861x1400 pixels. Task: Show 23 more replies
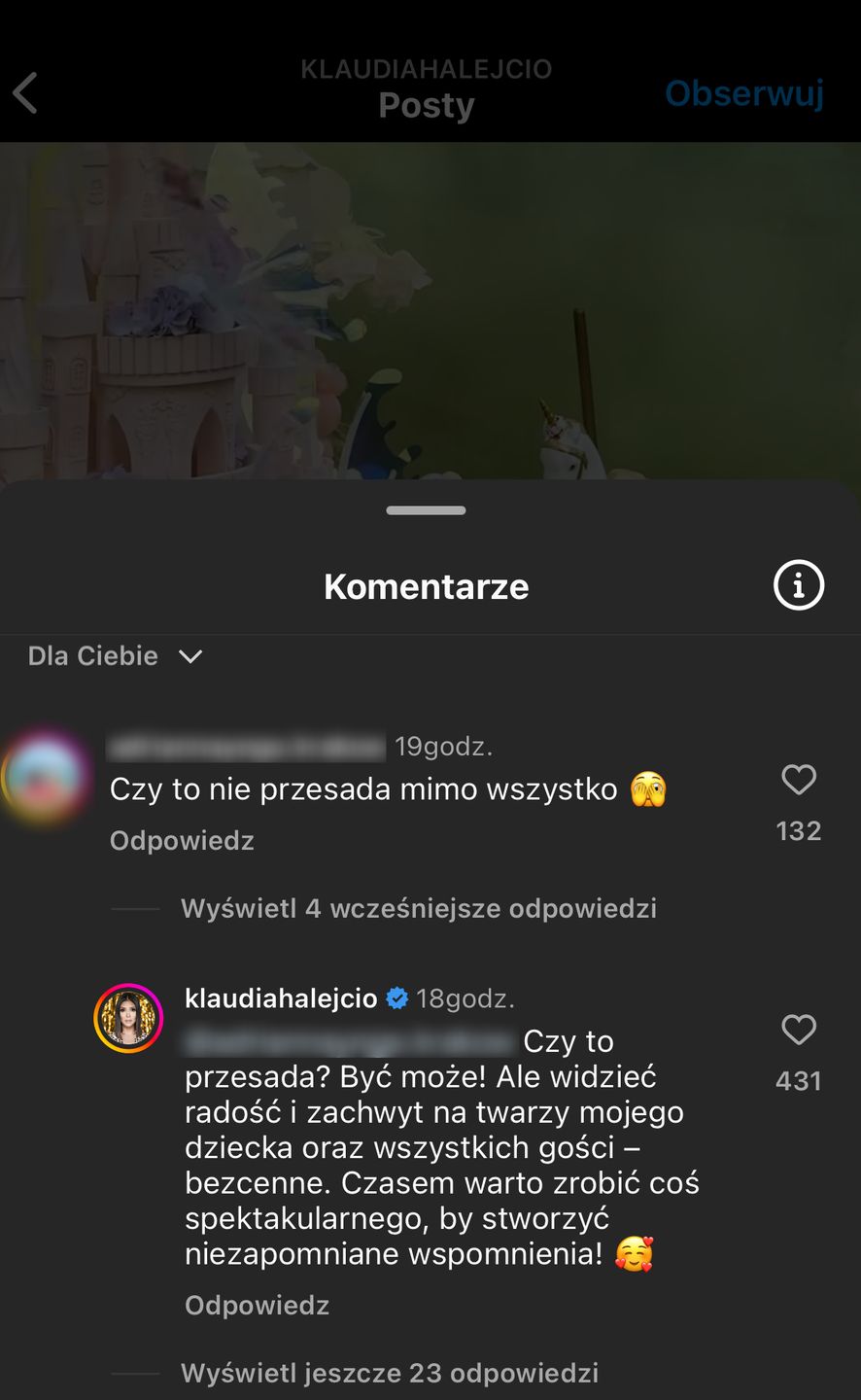pyautogui.click(x=389, y=1373)
